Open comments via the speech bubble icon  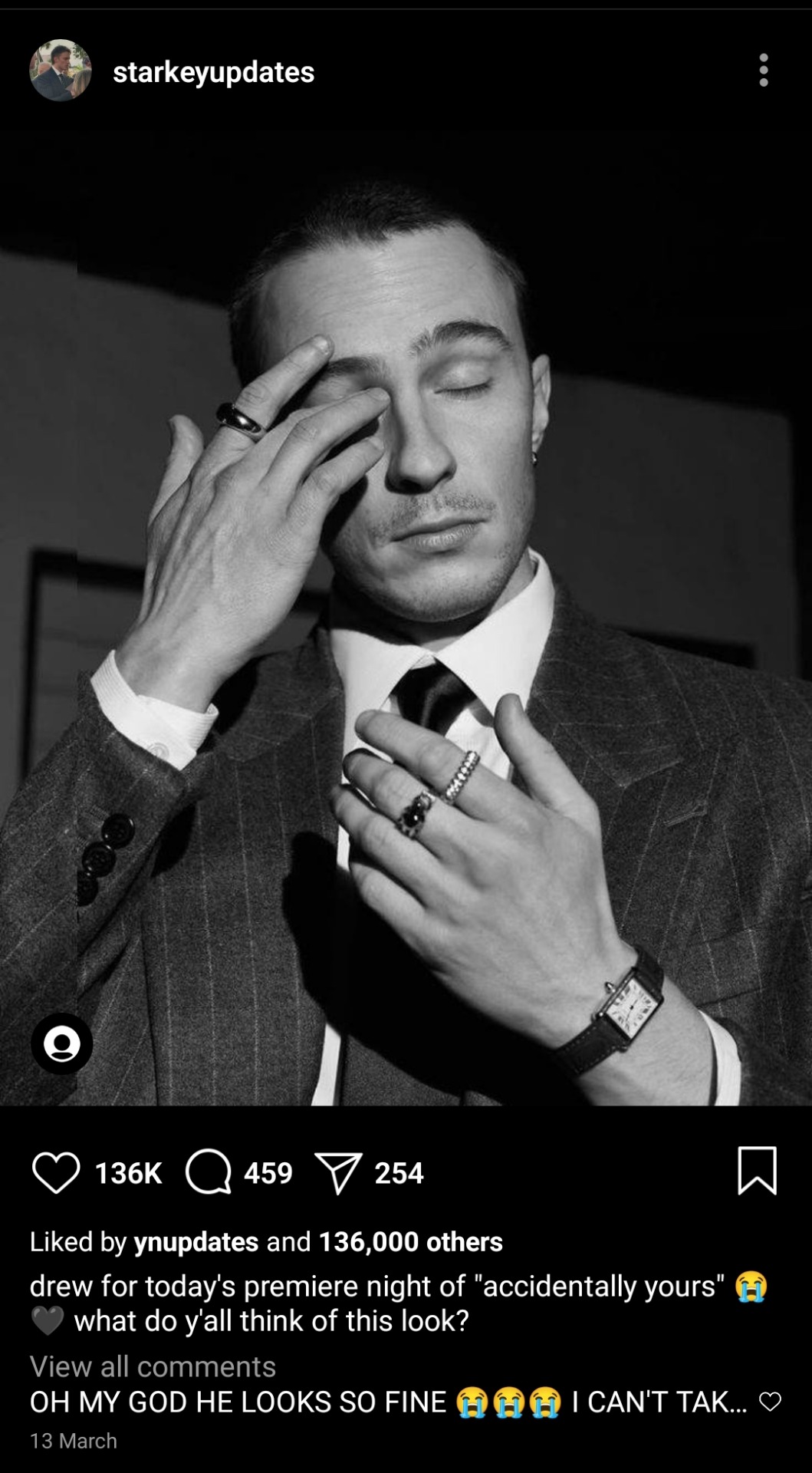208,1172
